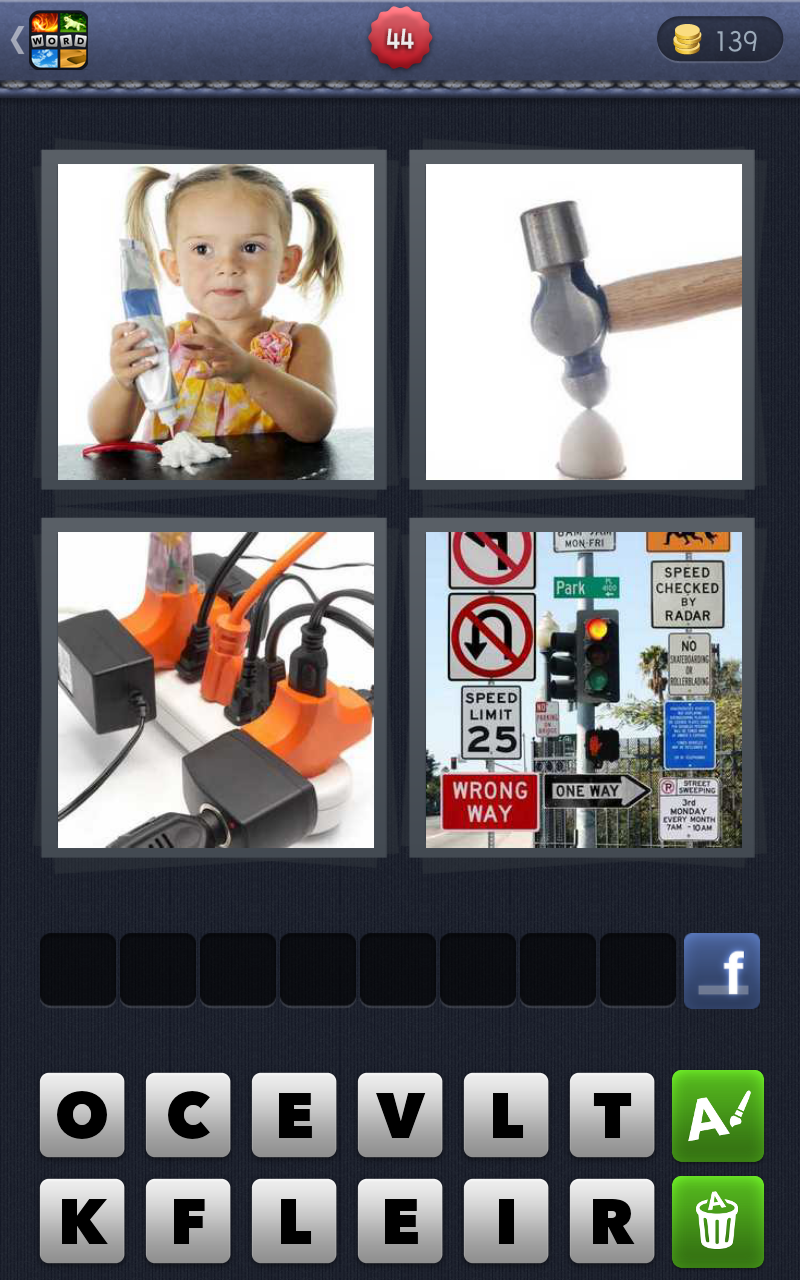Use the trash can remove-letters hint
This screenshot has width=800, height=1280.
(x=717, y=1221)
